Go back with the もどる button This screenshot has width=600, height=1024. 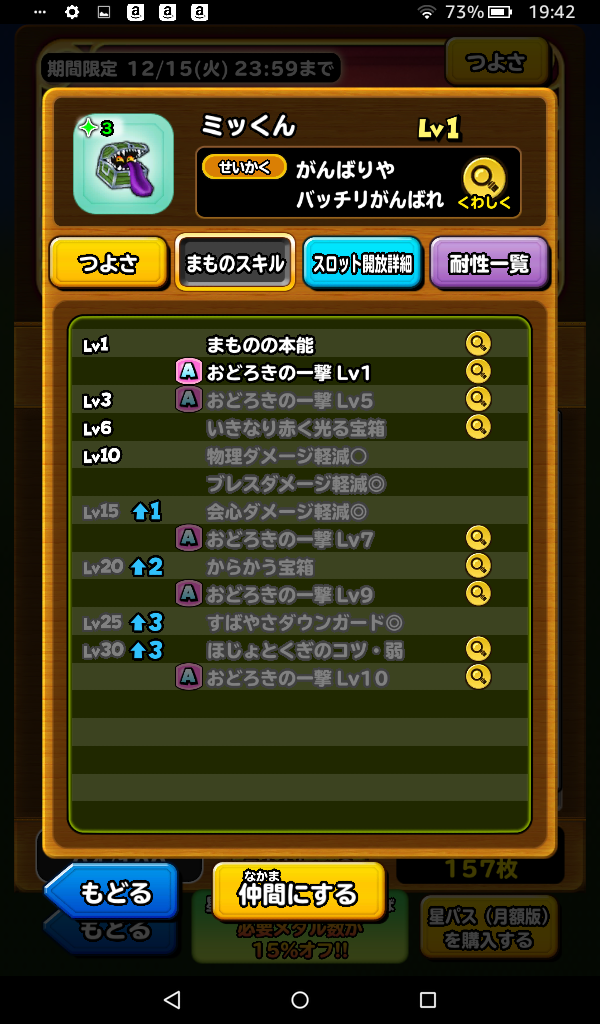coord(112,891)
